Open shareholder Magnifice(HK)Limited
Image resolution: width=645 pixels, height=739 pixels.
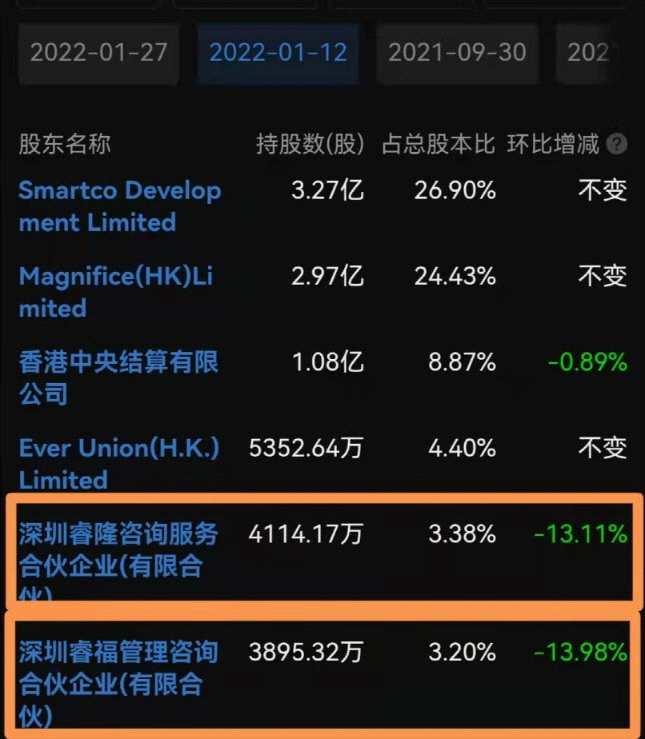[x=115, y=292]
